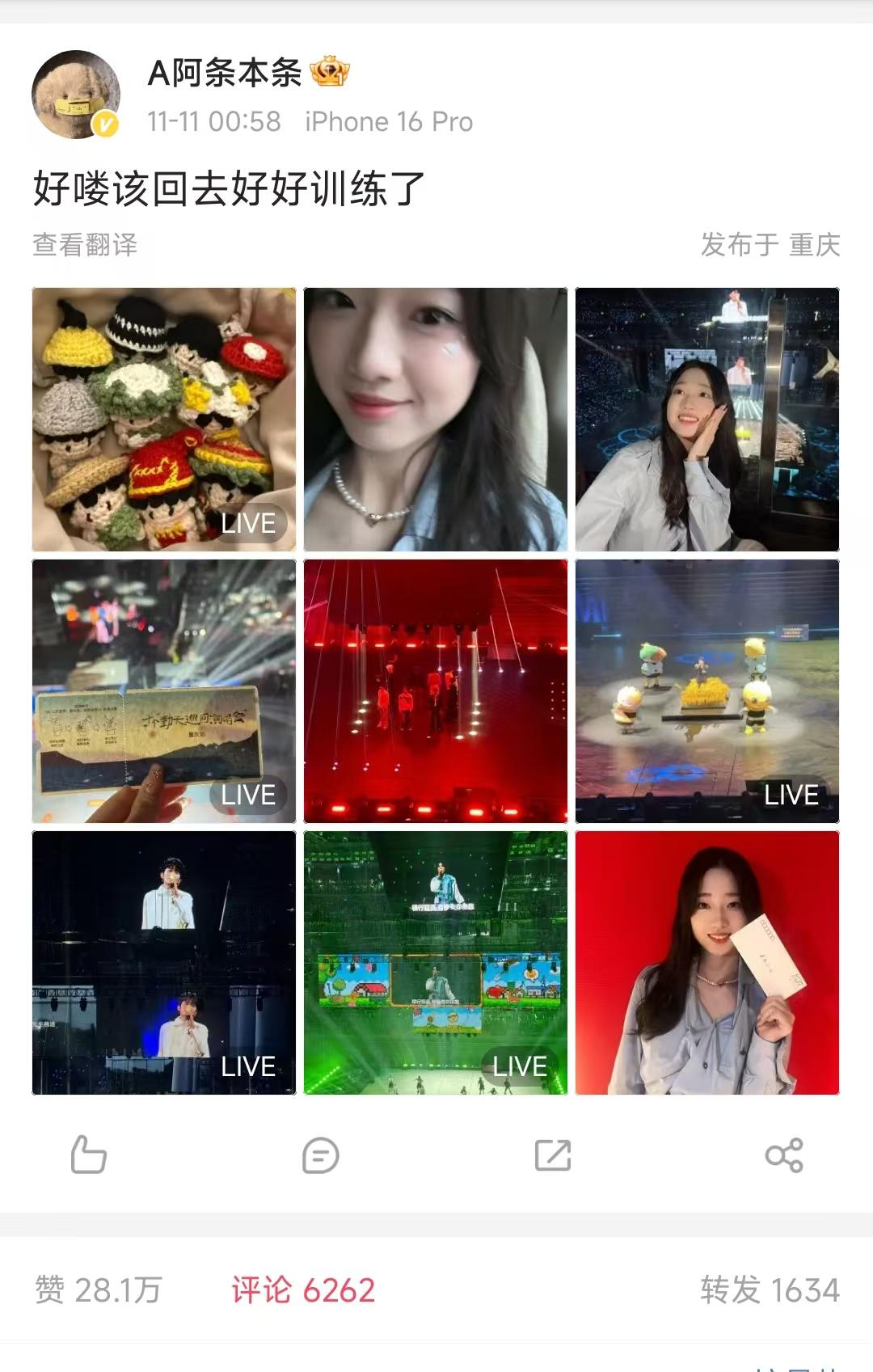
Task: View the red-lit stage photo
Action: 436,691
